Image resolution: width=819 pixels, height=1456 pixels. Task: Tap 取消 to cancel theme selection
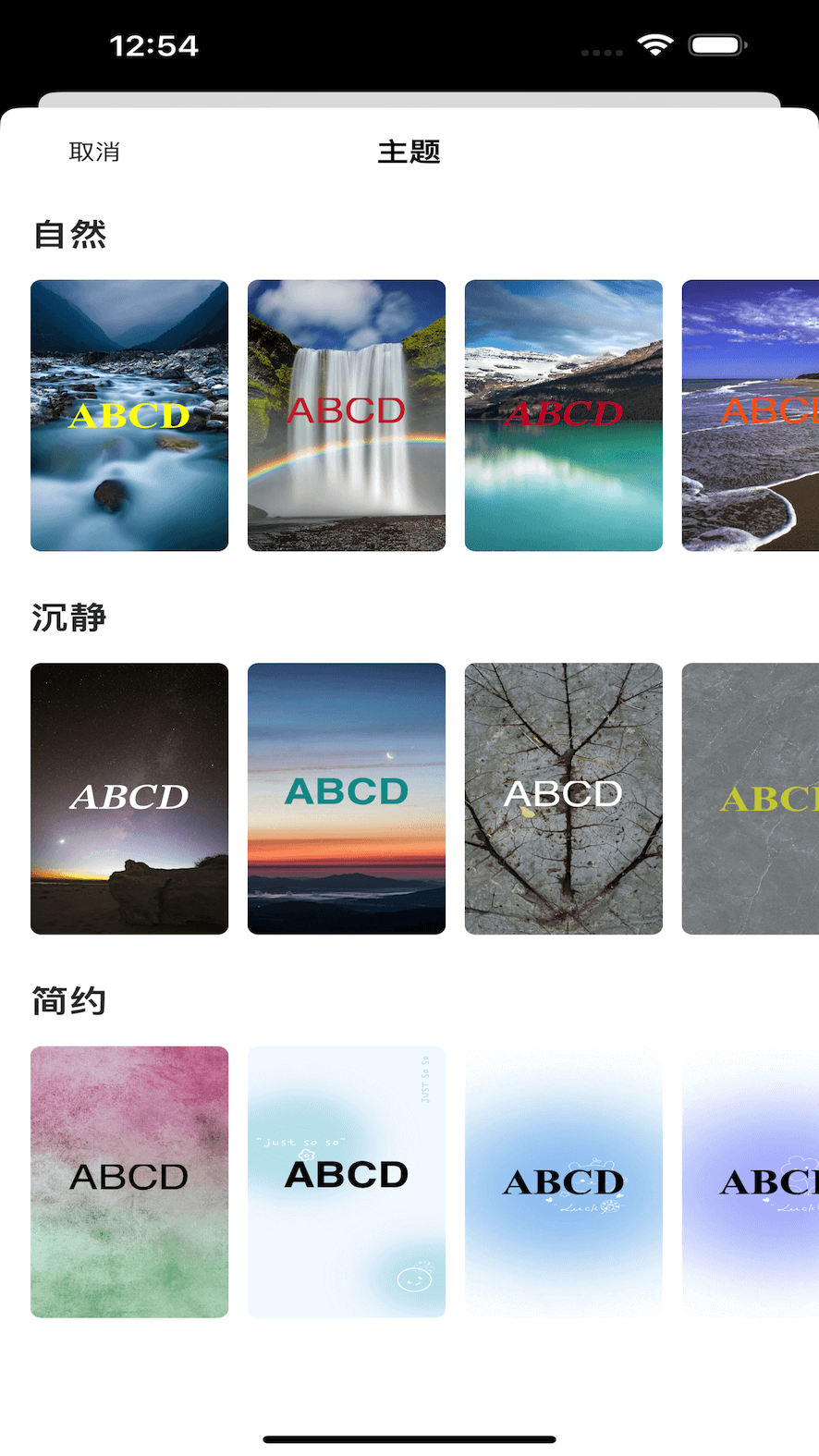92,152
